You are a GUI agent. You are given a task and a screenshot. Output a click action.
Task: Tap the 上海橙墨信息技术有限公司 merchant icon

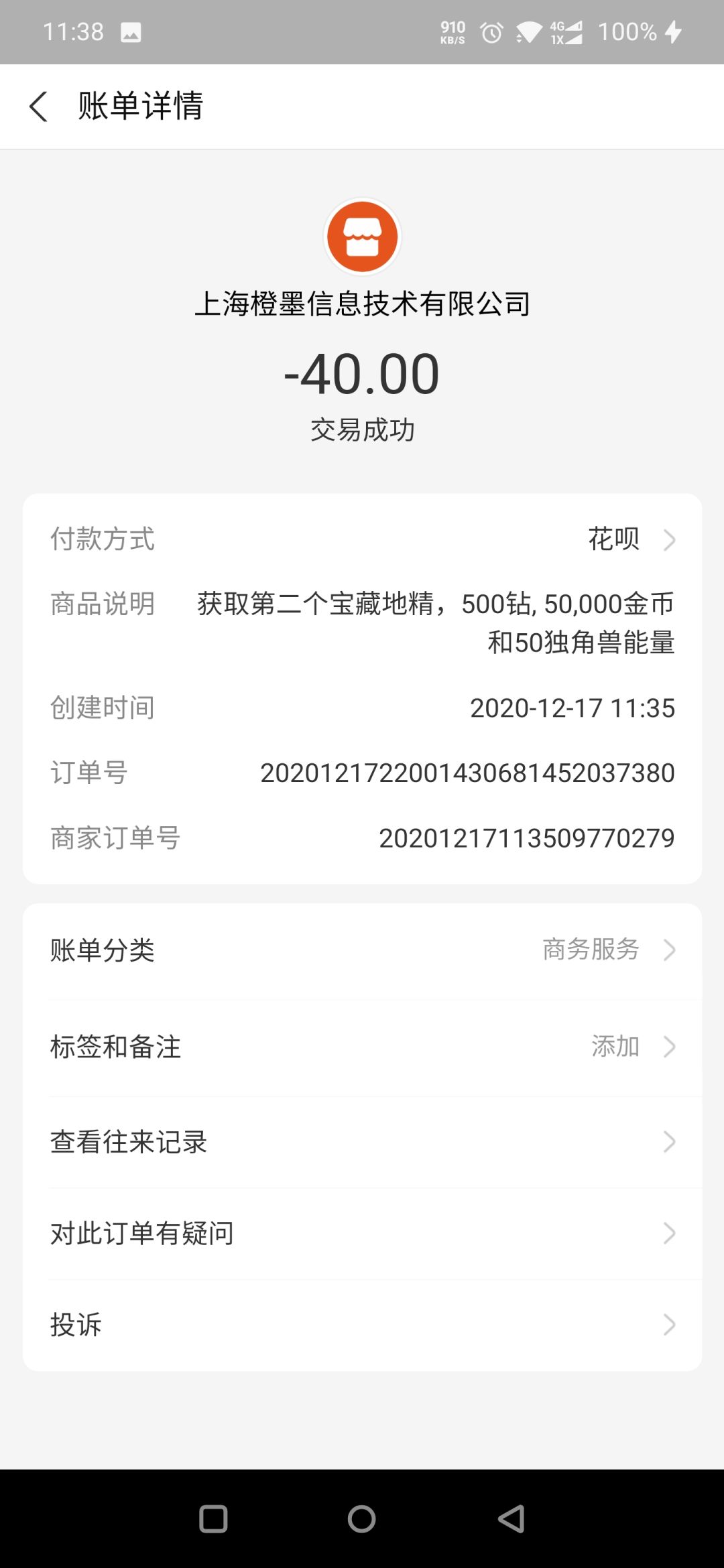click(x=362, y=237)
